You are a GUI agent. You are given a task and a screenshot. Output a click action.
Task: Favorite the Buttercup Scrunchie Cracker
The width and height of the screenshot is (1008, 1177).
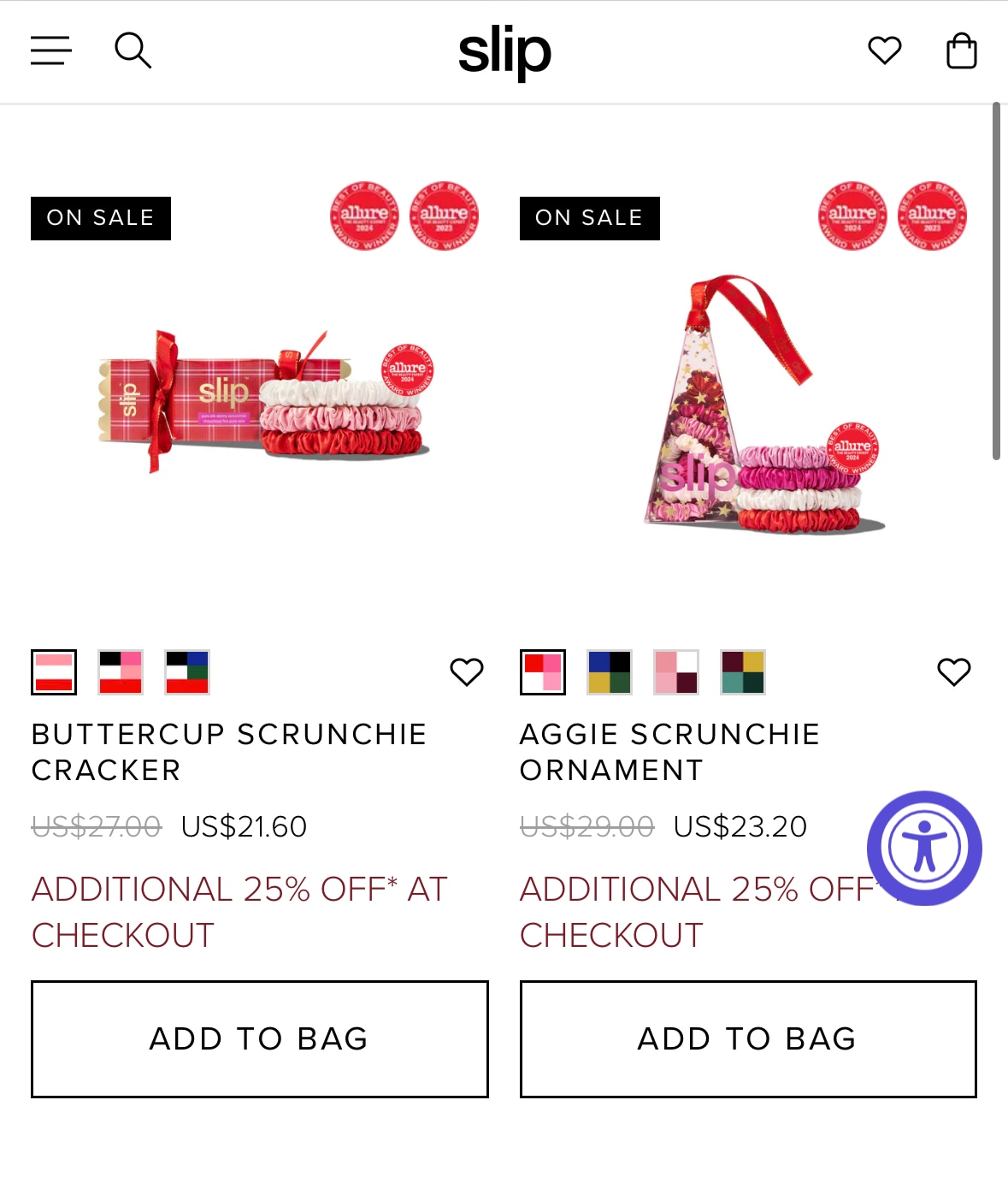467,672
